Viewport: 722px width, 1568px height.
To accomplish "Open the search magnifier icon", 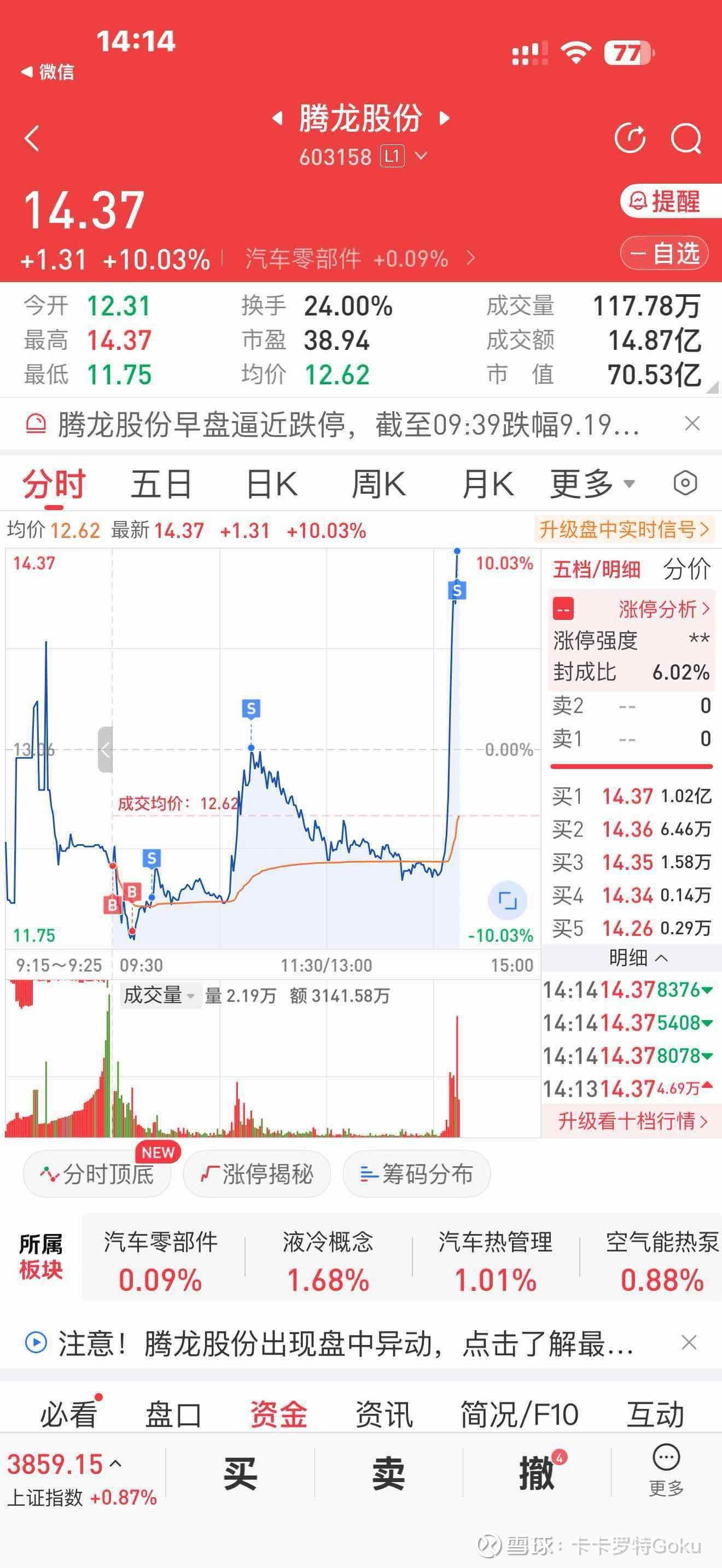I will pos(686,138).
